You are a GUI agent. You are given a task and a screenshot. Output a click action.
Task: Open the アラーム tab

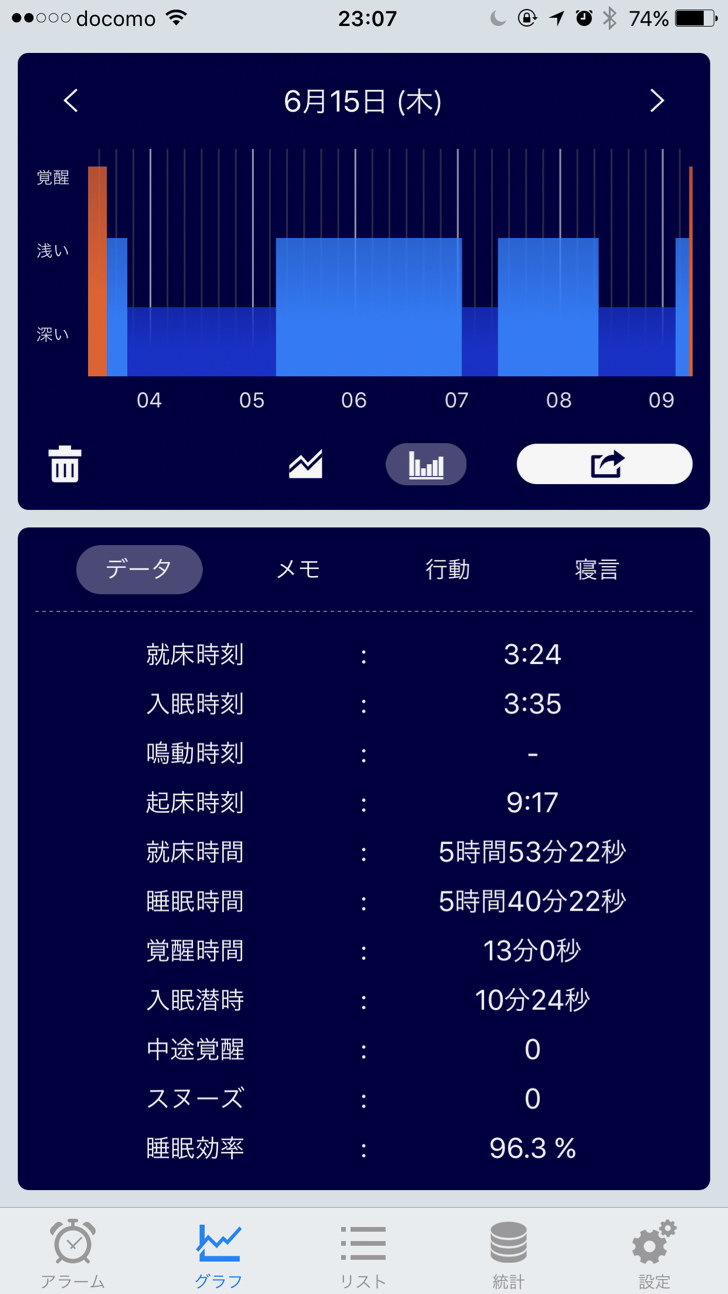(73, 1253)
